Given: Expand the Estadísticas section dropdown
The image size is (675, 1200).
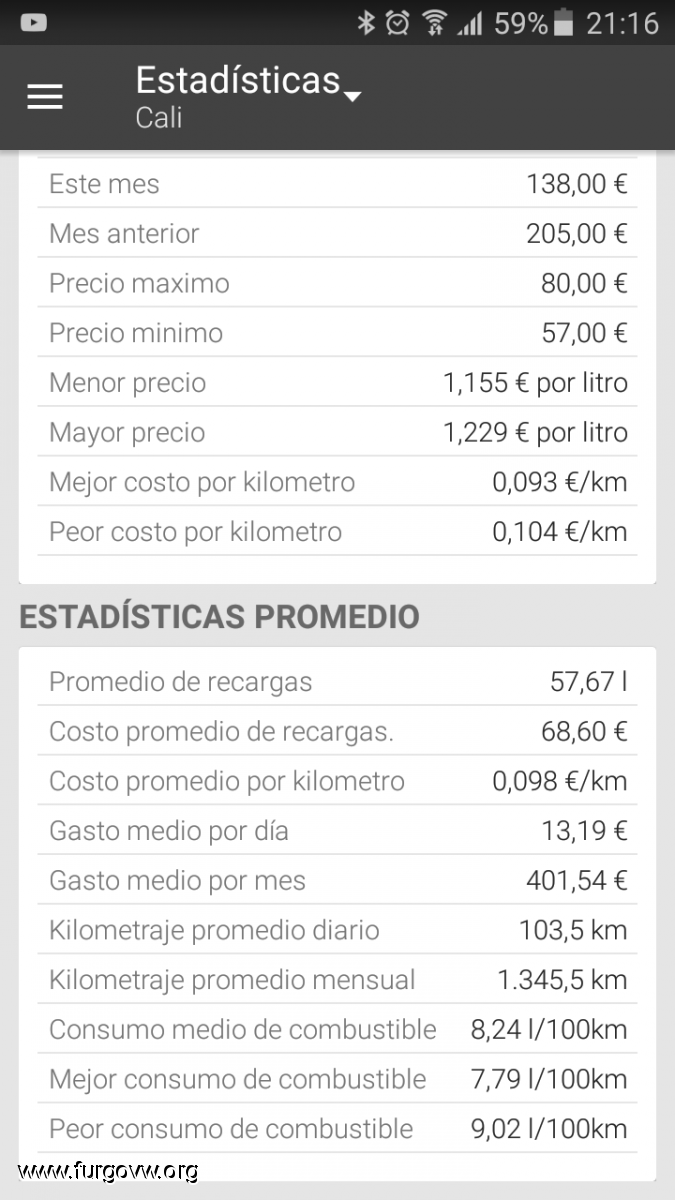Looking at the screenshot, I should 351,96.
